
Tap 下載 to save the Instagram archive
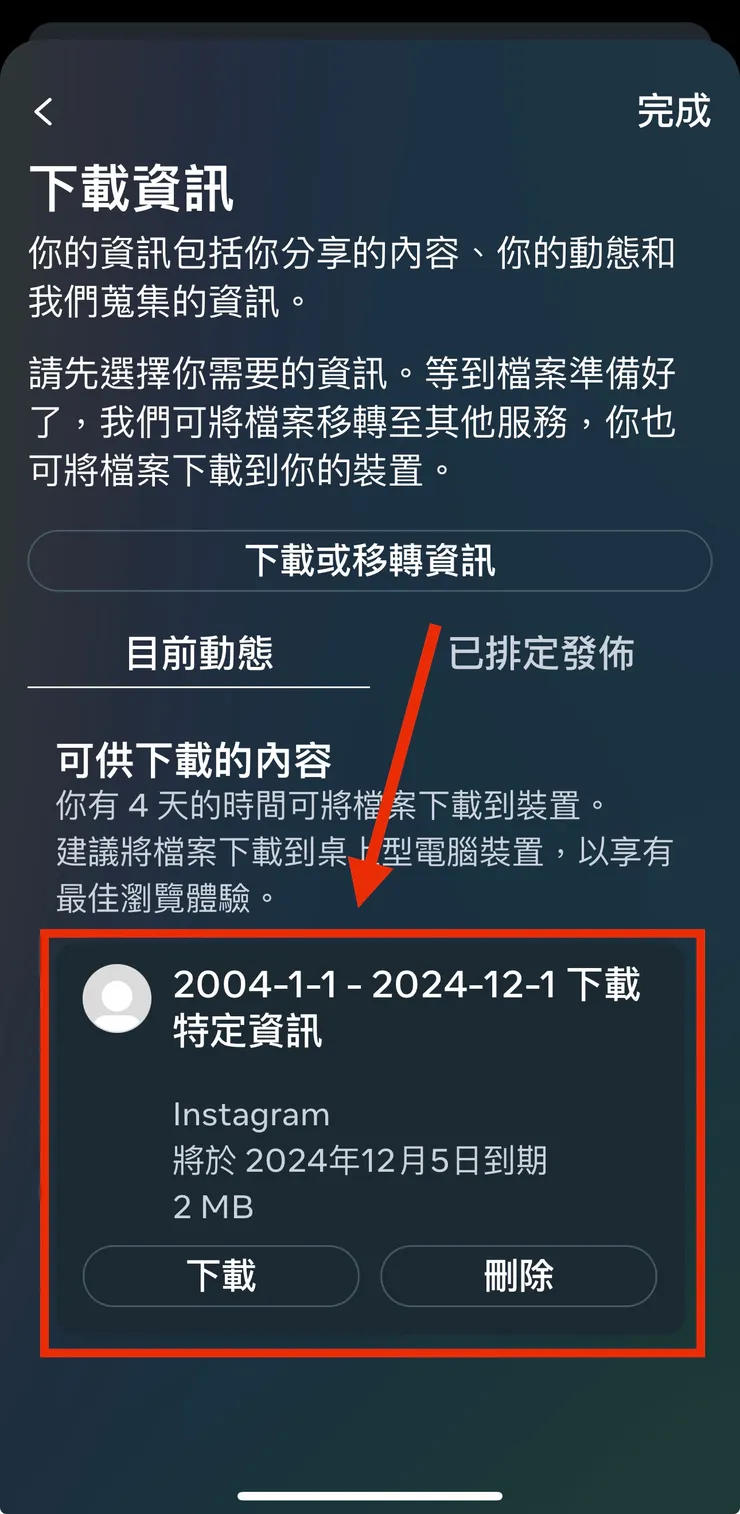click(x=221, y=1276)
